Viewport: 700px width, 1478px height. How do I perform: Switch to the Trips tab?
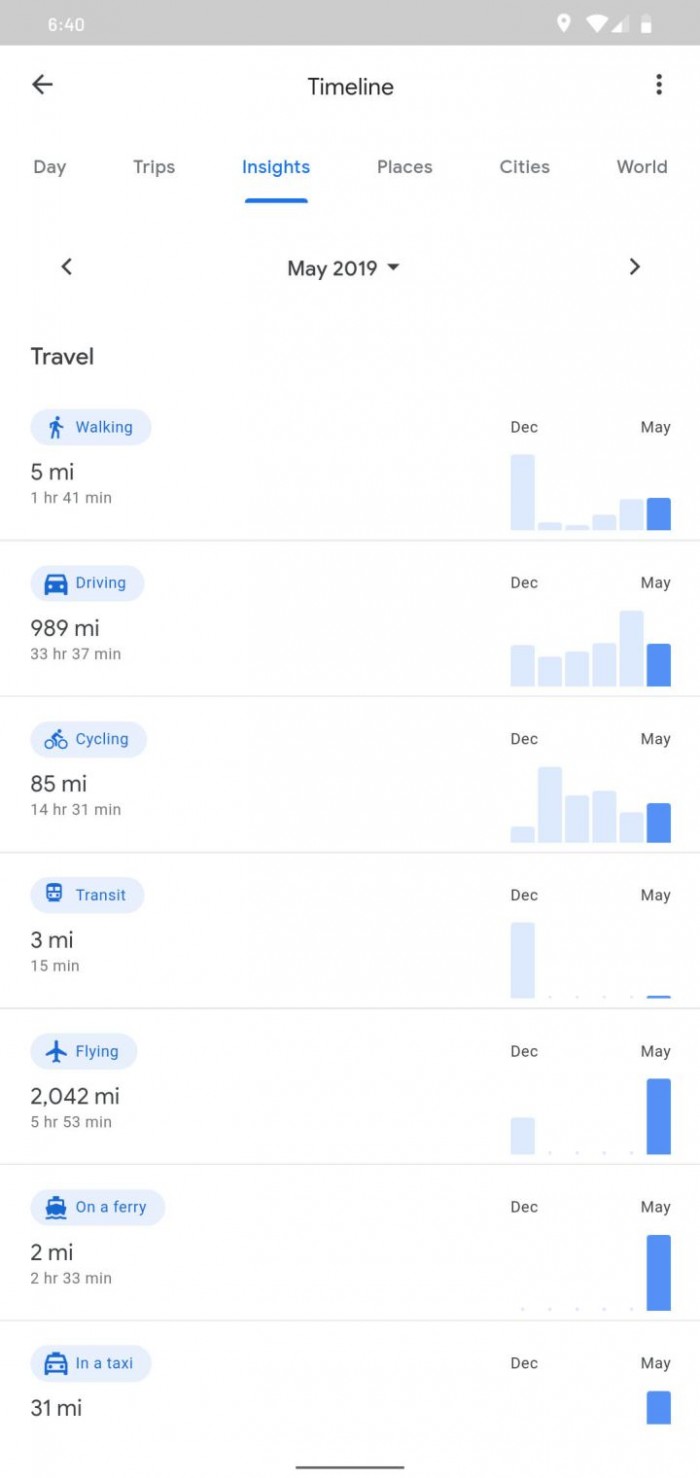[x=154, y=167]
